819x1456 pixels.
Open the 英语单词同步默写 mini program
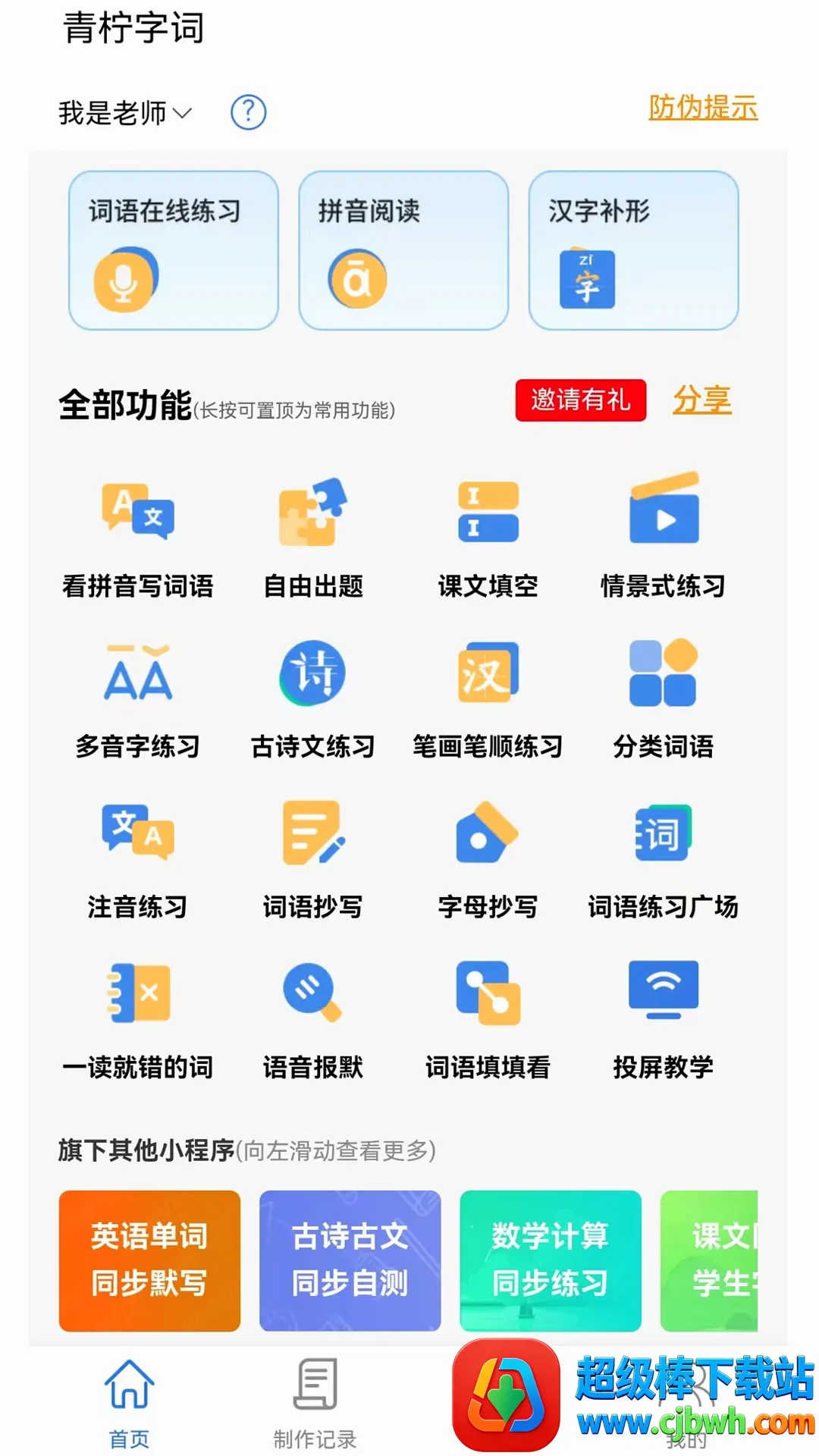coord(149,1260)
